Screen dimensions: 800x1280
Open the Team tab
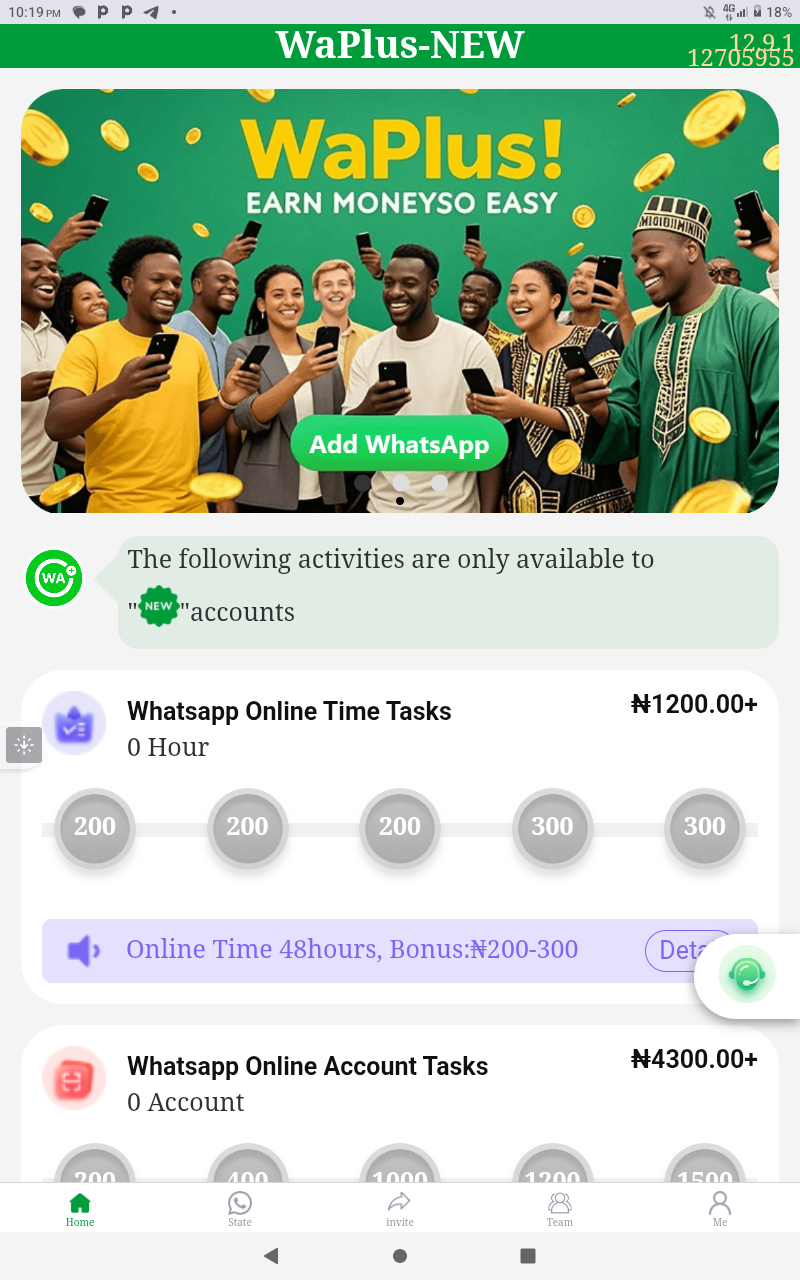pos(560,1208)
